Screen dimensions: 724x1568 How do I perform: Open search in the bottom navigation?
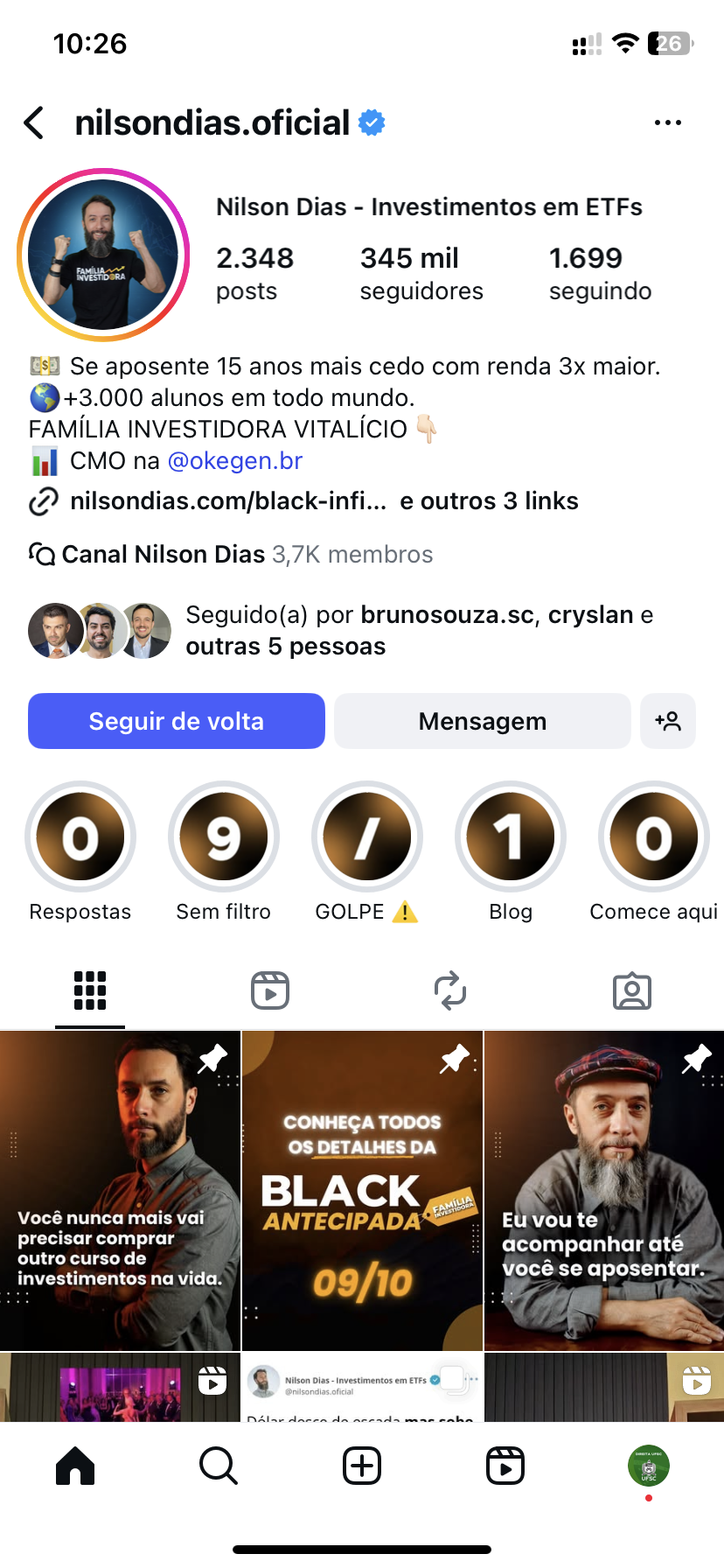pyautogui.click(x=218, y=1466)
